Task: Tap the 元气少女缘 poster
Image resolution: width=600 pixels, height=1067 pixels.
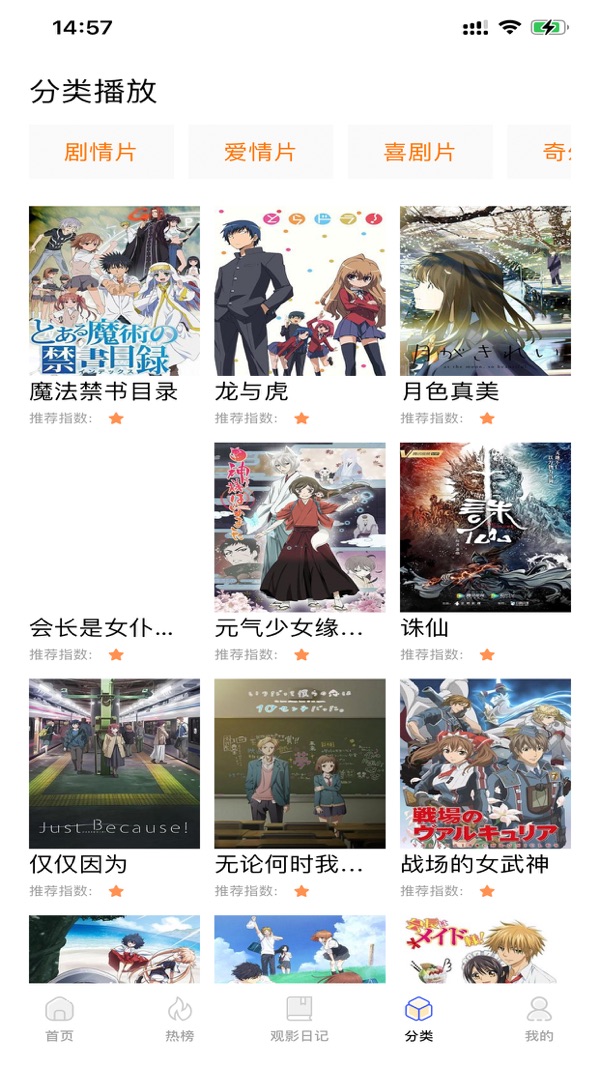Action: pos(299,527)
